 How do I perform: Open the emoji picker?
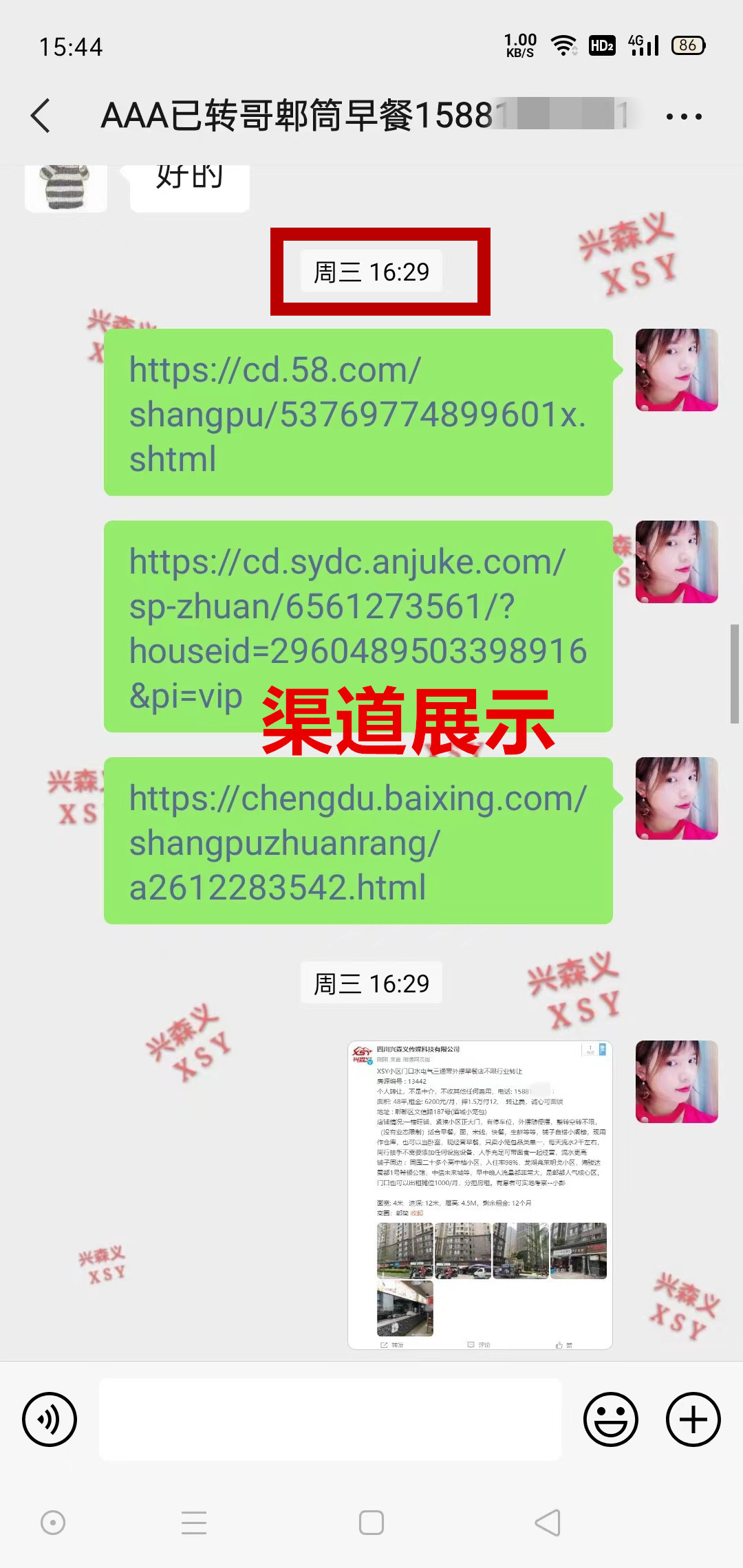tap(610, 1419)
